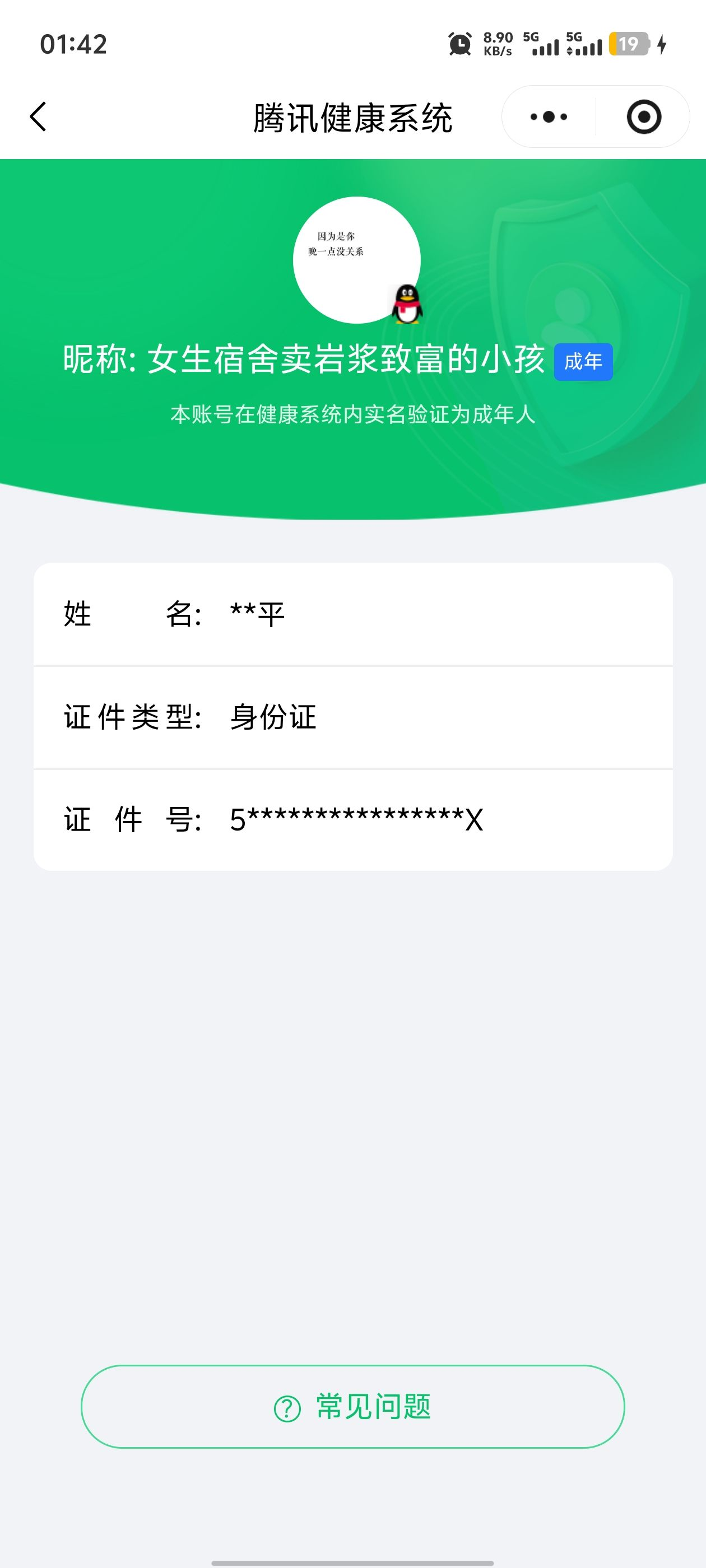Tap the battery indicator showing 19
This screenshot has width=706, height=1568.
pos(629,44)
